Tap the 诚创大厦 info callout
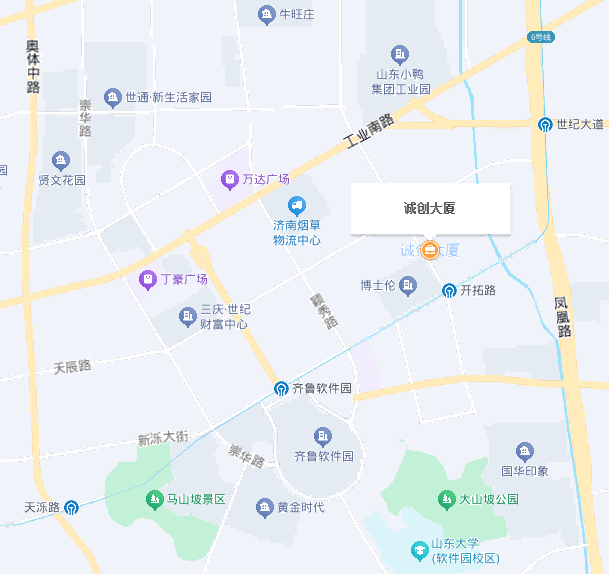 [x=430, y=208]
